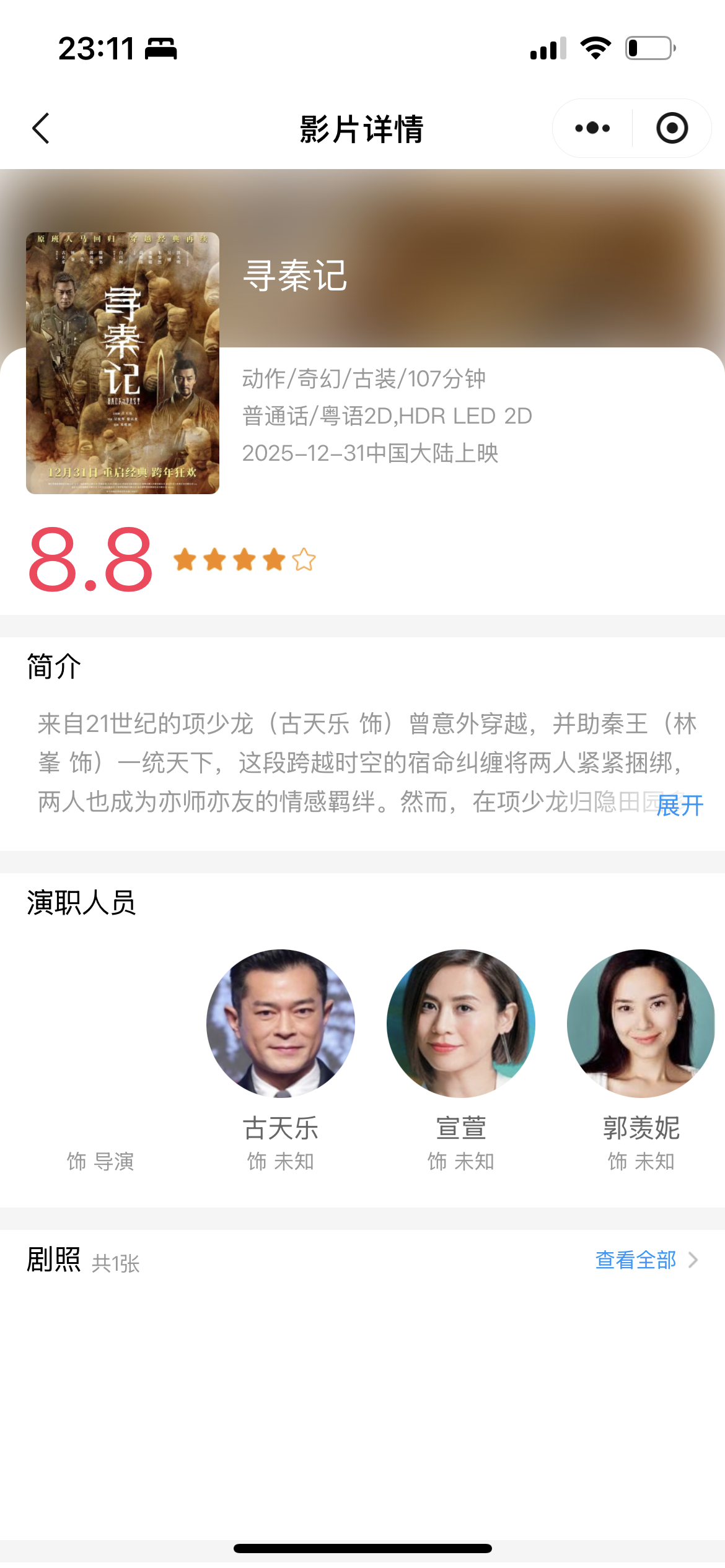Open the 寻秦记 movie poster
This screenshot has width=725, height=1568.
123,363
